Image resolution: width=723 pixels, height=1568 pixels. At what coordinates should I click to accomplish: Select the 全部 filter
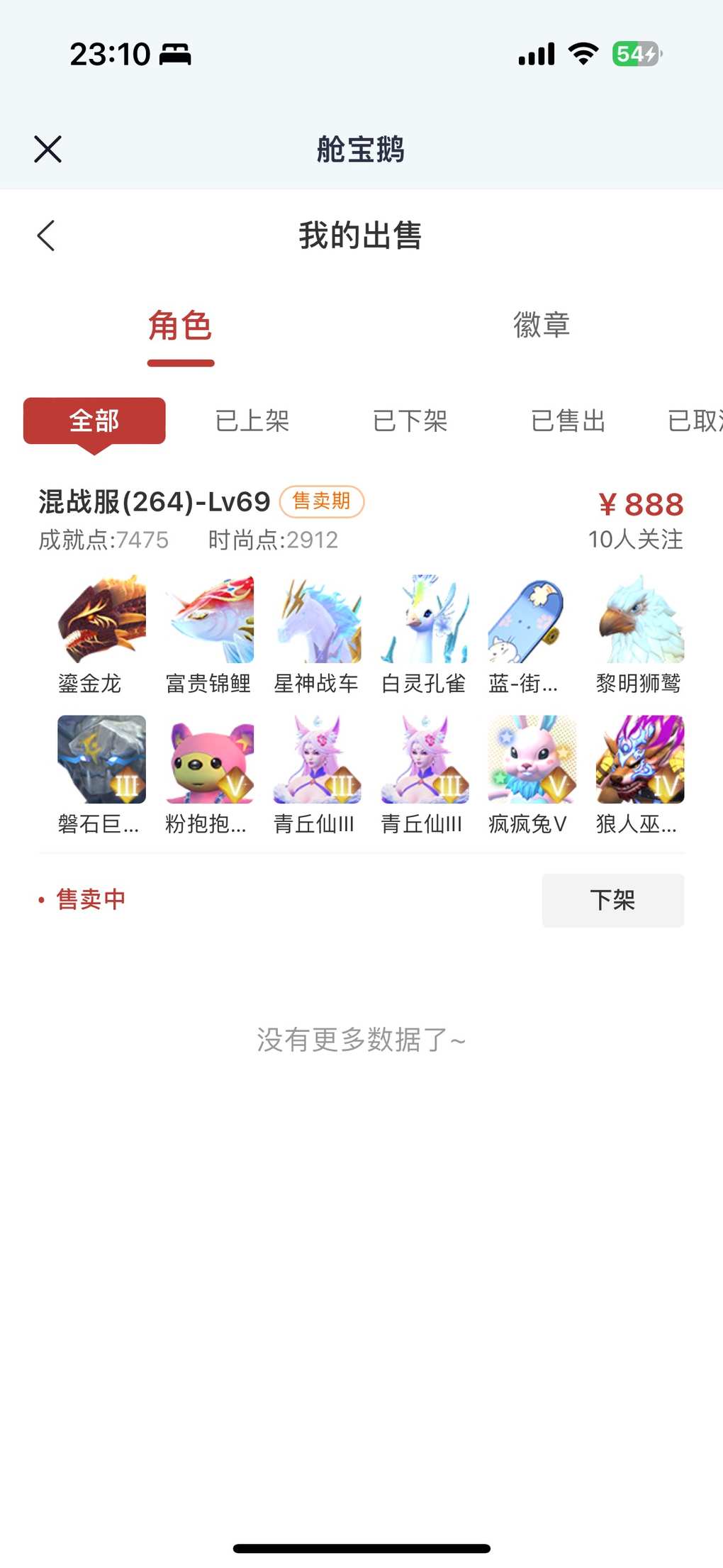point(94,421)
